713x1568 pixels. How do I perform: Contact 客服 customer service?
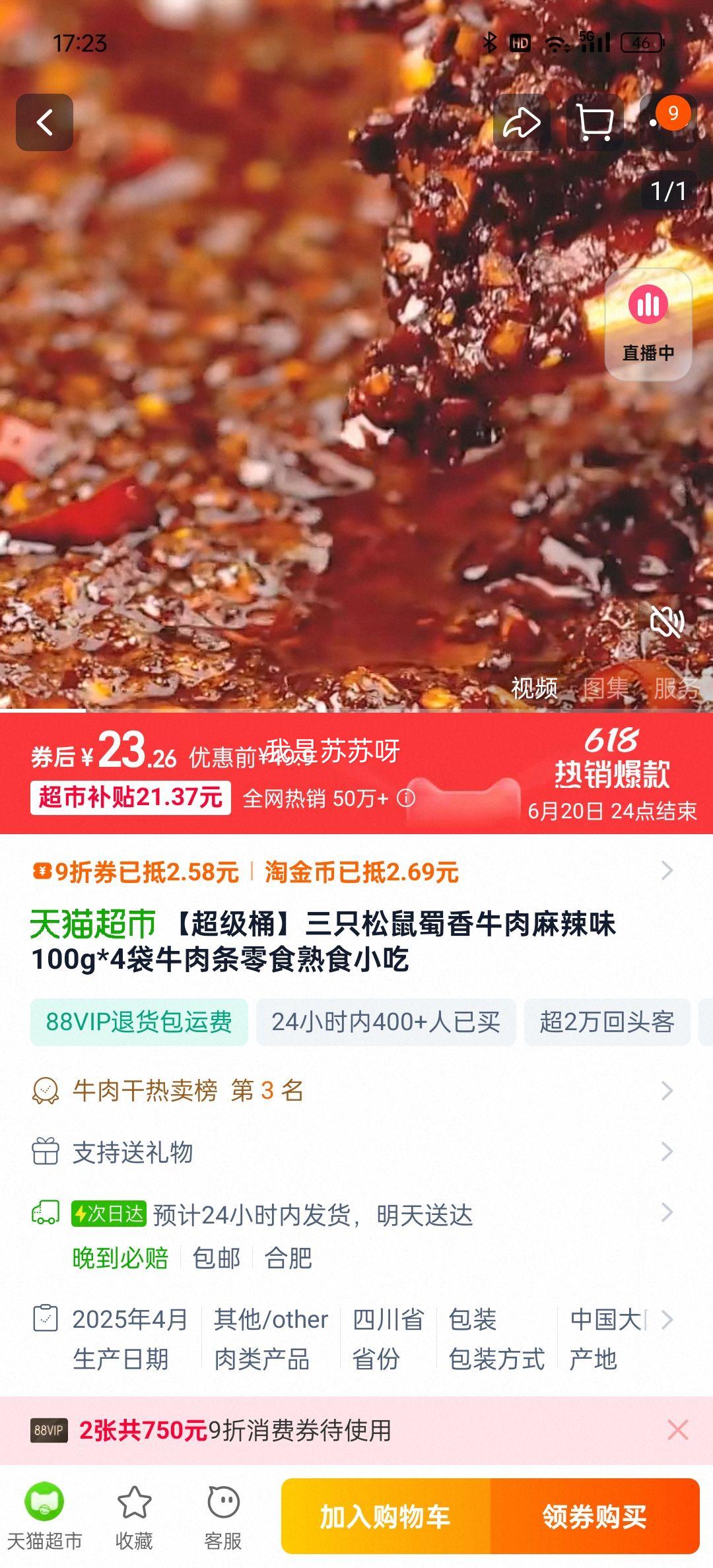click(x=223, y=1516)
